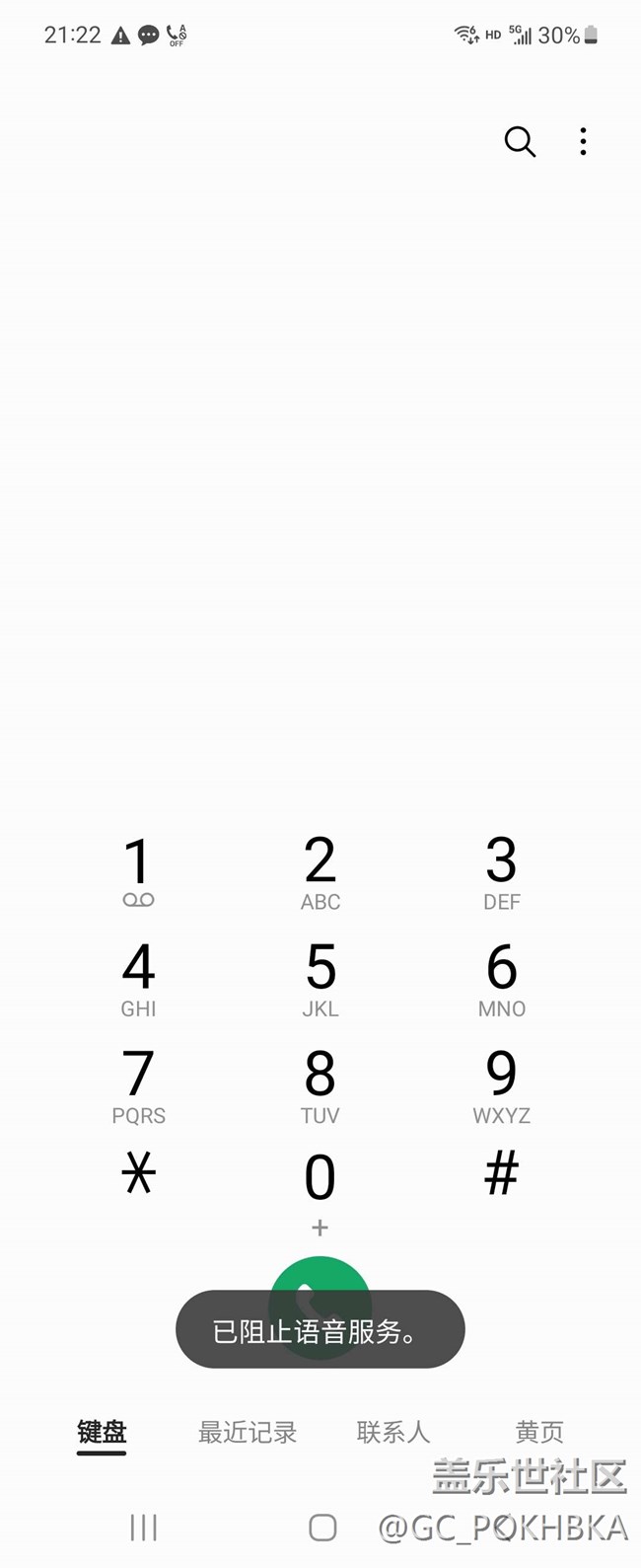Image resolution: width=641 pixels, height=1568 pixels.
Task: Open the search icon
Action: click(520, 142)
